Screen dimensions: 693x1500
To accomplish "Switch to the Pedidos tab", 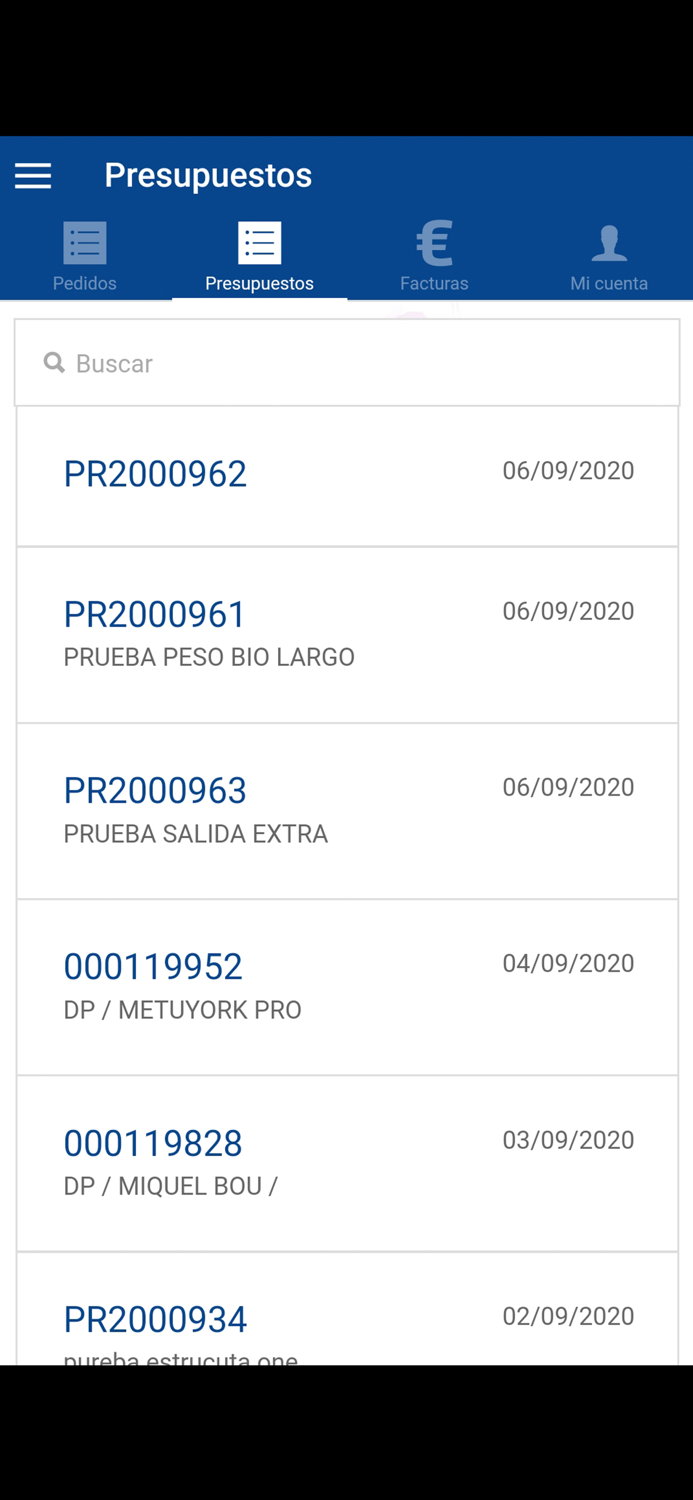I will click(x=85, y=257).
